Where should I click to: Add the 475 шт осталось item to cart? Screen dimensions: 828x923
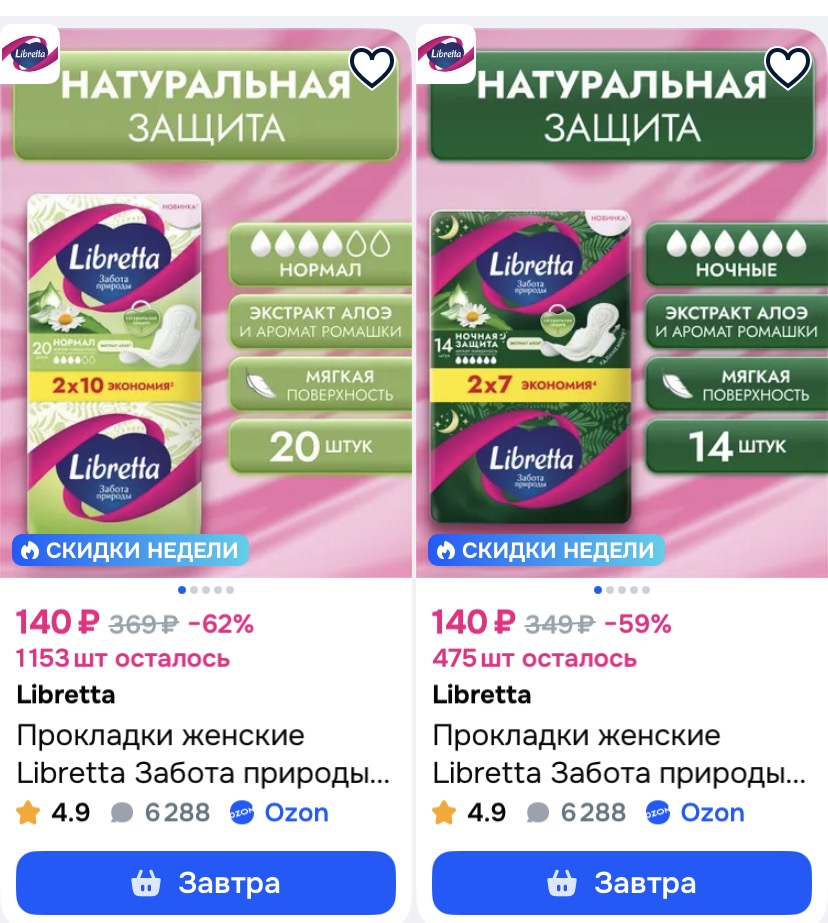[621, 883]
